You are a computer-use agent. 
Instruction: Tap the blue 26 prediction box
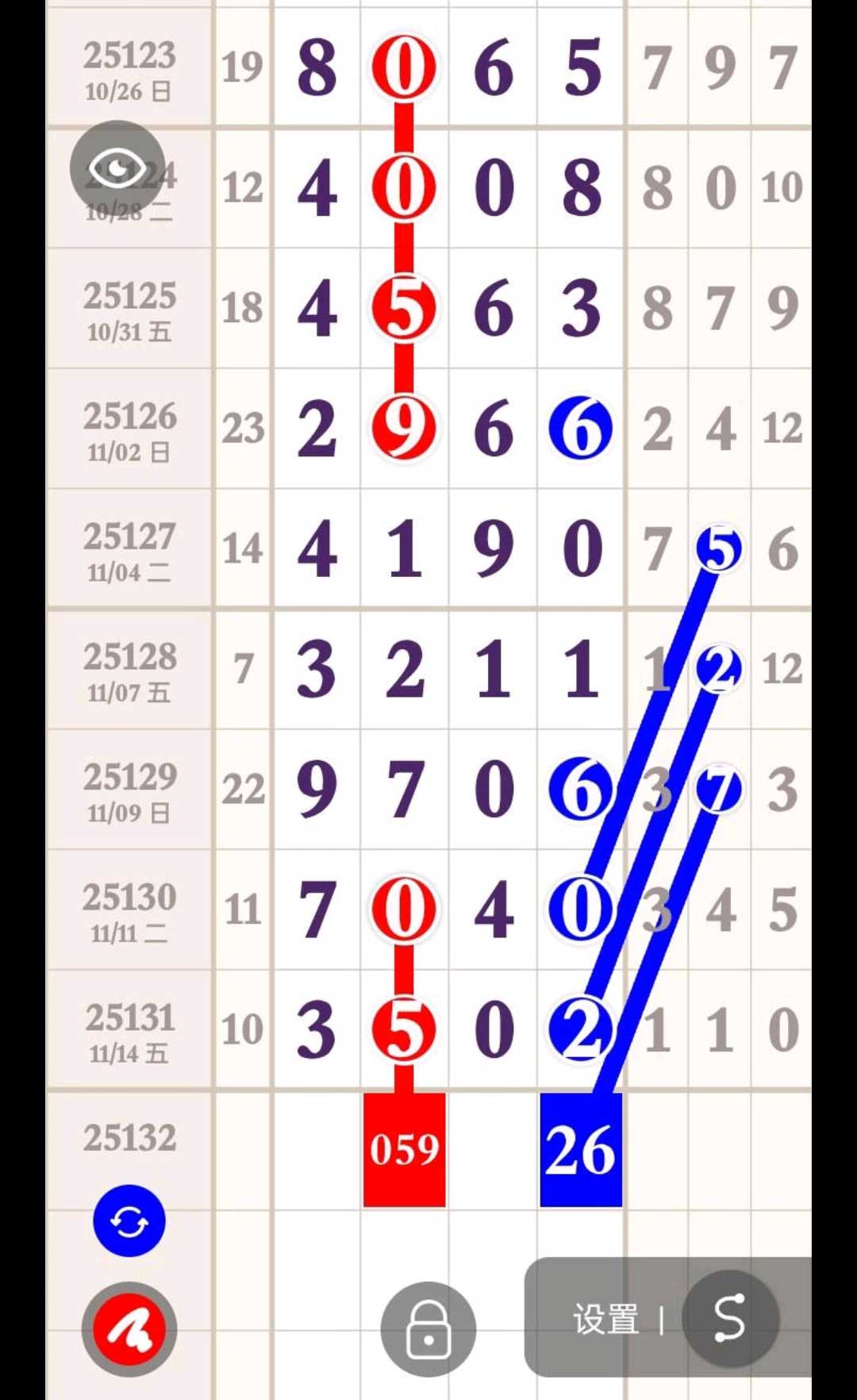point(581,1149)
